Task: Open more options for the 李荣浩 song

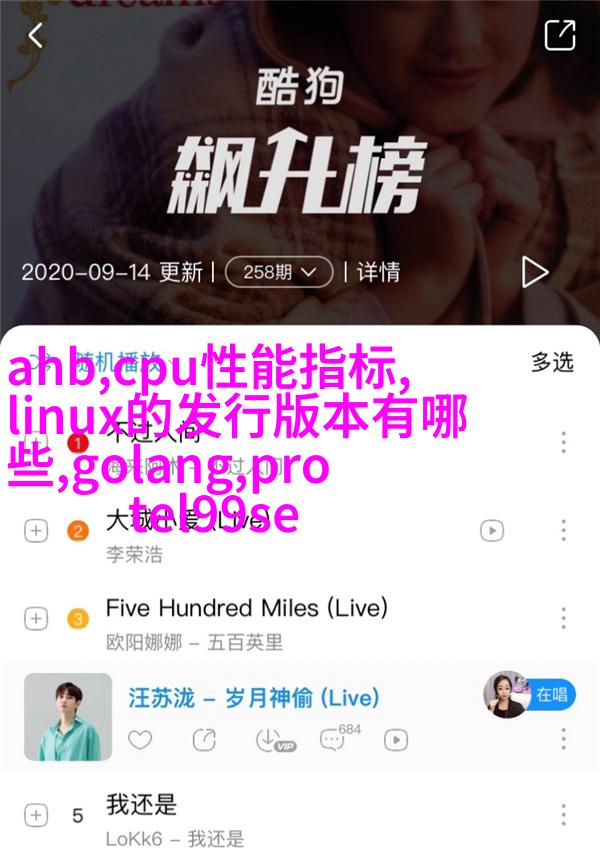Action: click(563, 530)
